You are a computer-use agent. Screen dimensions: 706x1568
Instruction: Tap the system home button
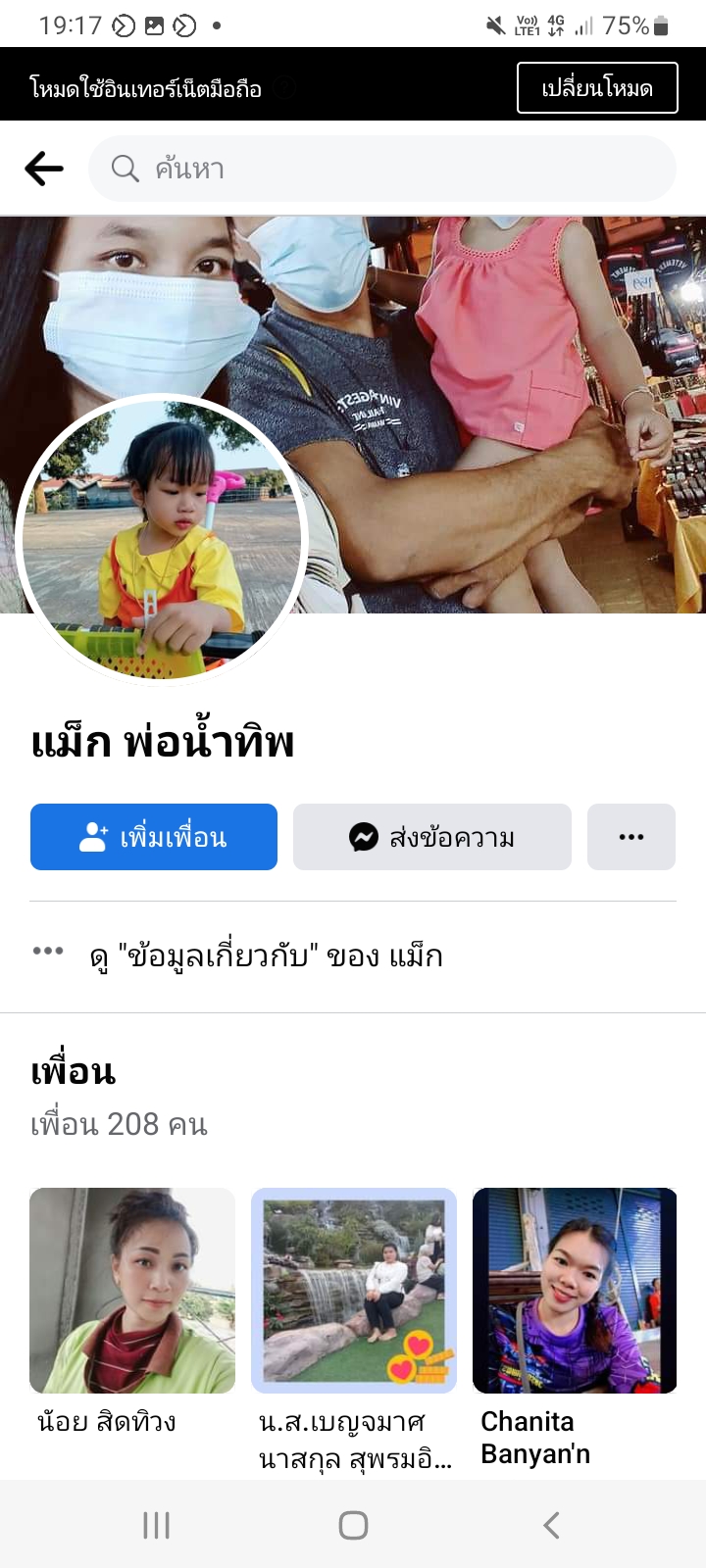(353, 1525)
